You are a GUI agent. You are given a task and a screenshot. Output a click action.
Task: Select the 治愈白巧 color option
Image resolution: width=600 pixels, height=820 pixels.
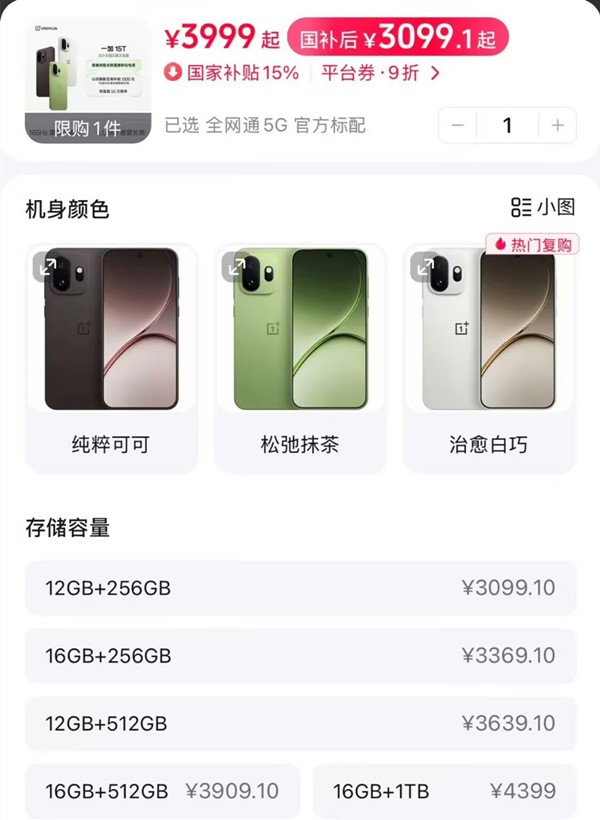coord(489,358)
